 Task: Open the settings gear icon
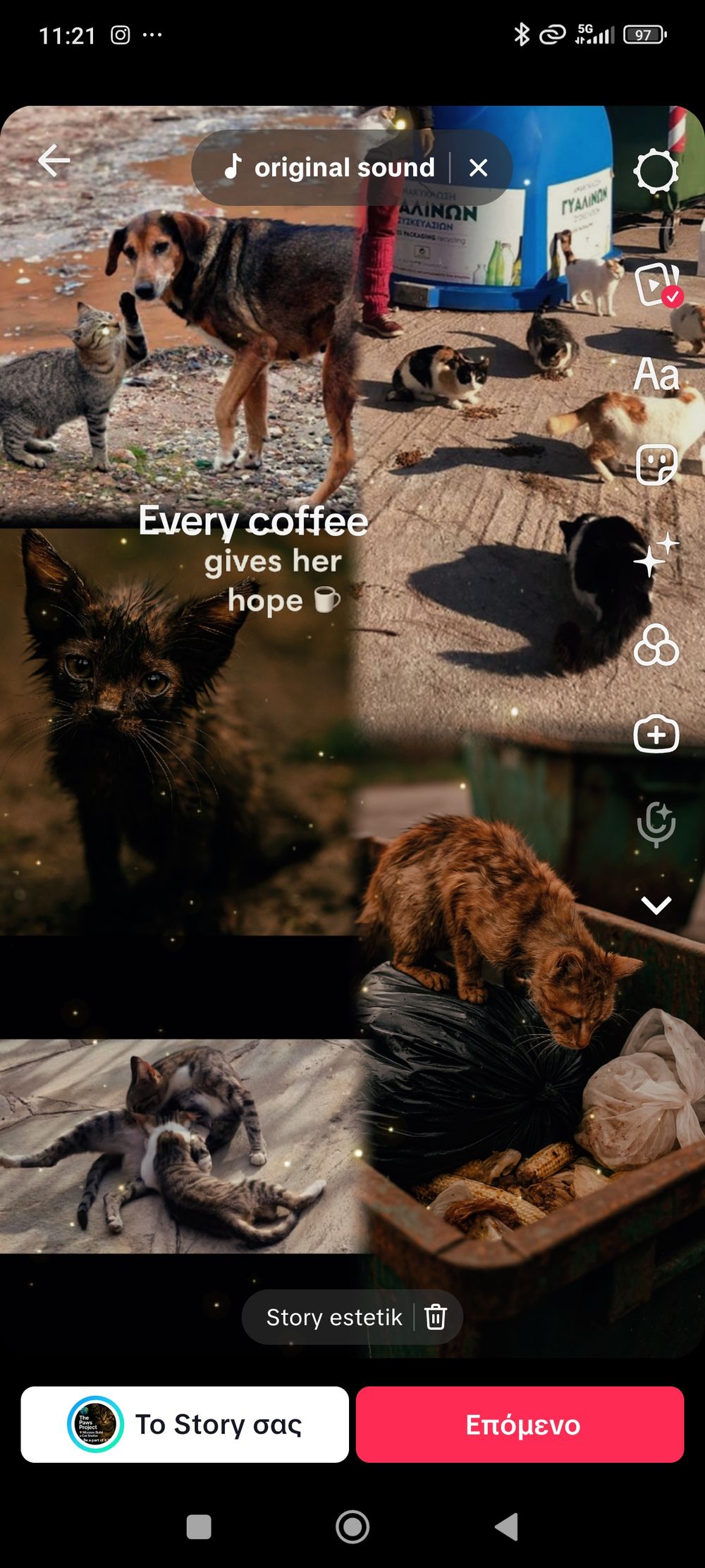[656, 171]
